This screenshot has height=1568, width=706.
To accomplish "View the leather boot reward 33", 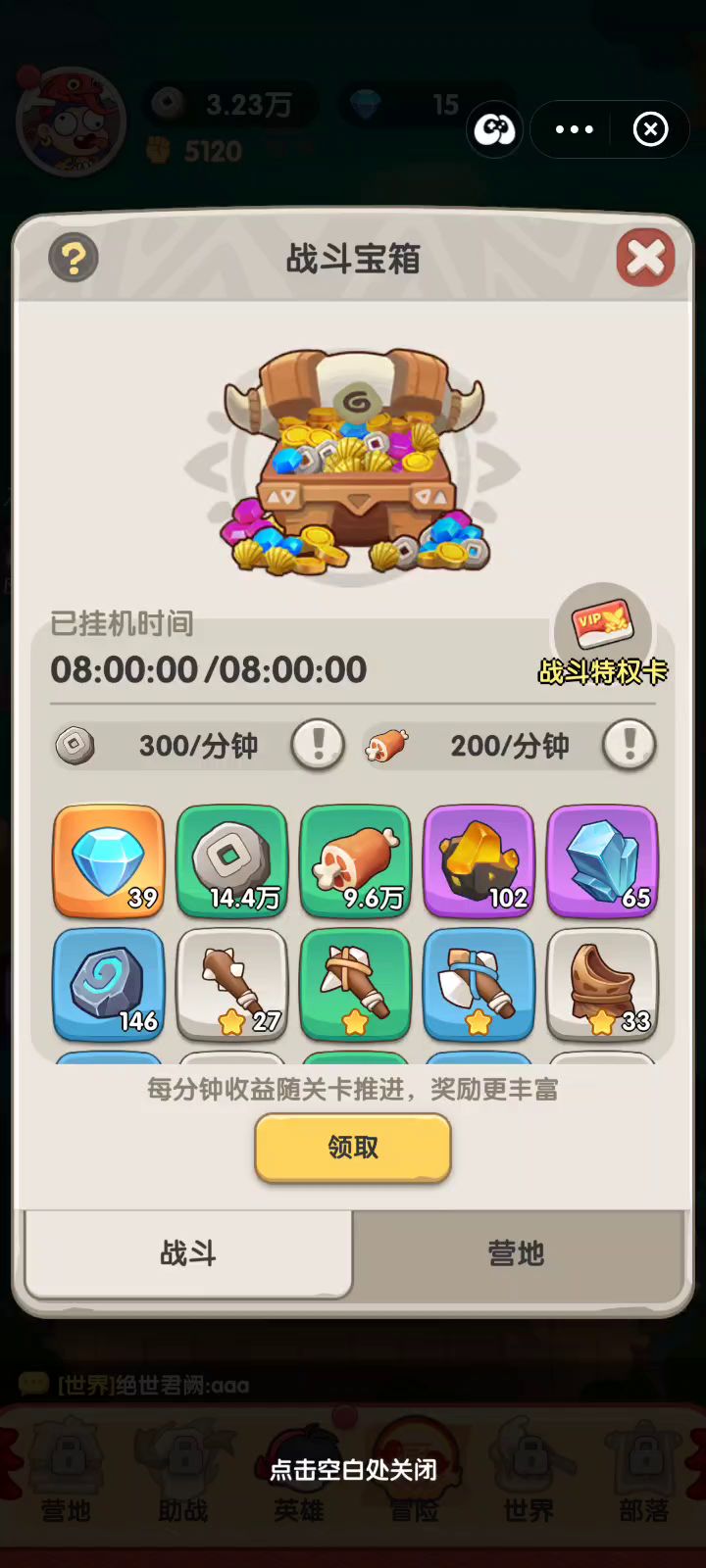I will click(x=602, y=985).
